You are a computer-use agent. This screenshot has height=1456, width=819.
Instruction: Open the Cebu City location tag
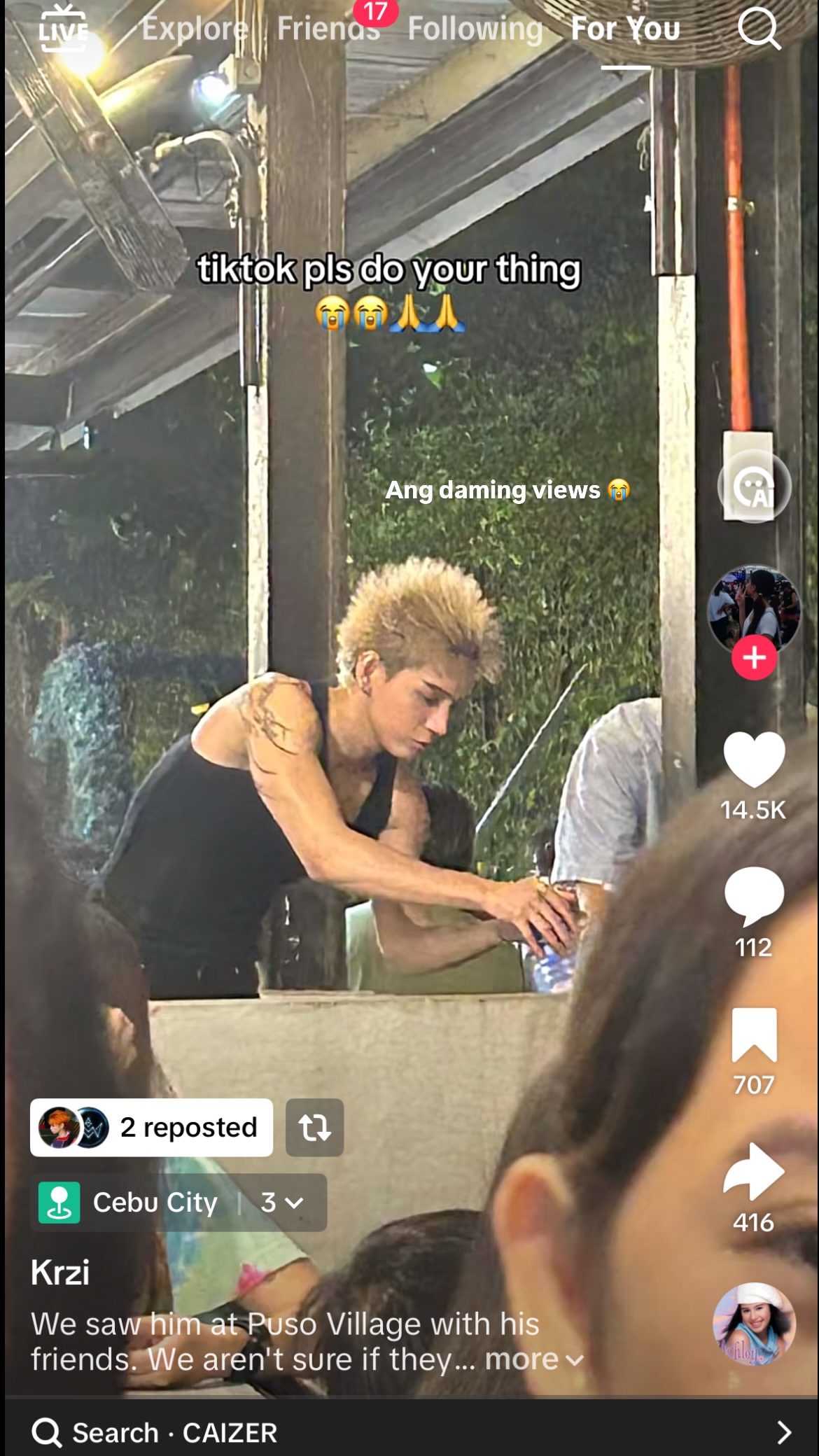(x=155, y=1203)
